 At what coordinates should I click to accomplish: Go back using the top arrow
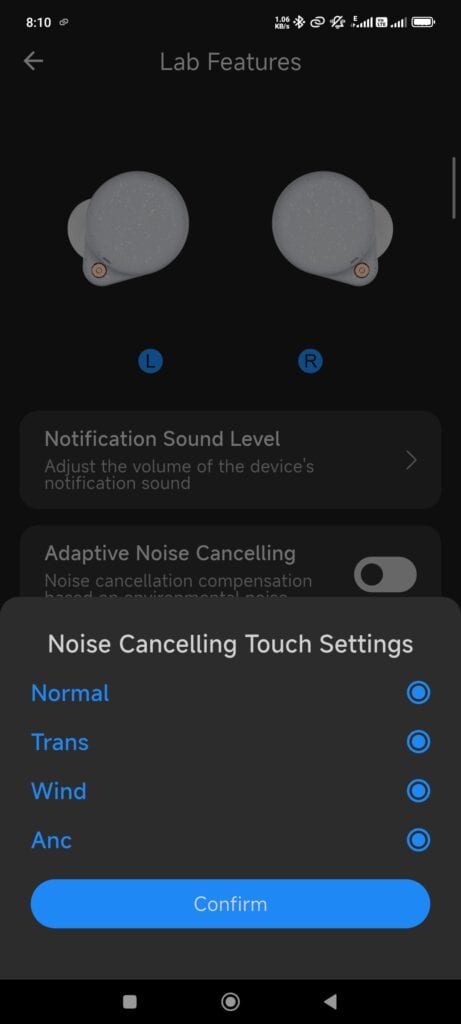point(33,61)
